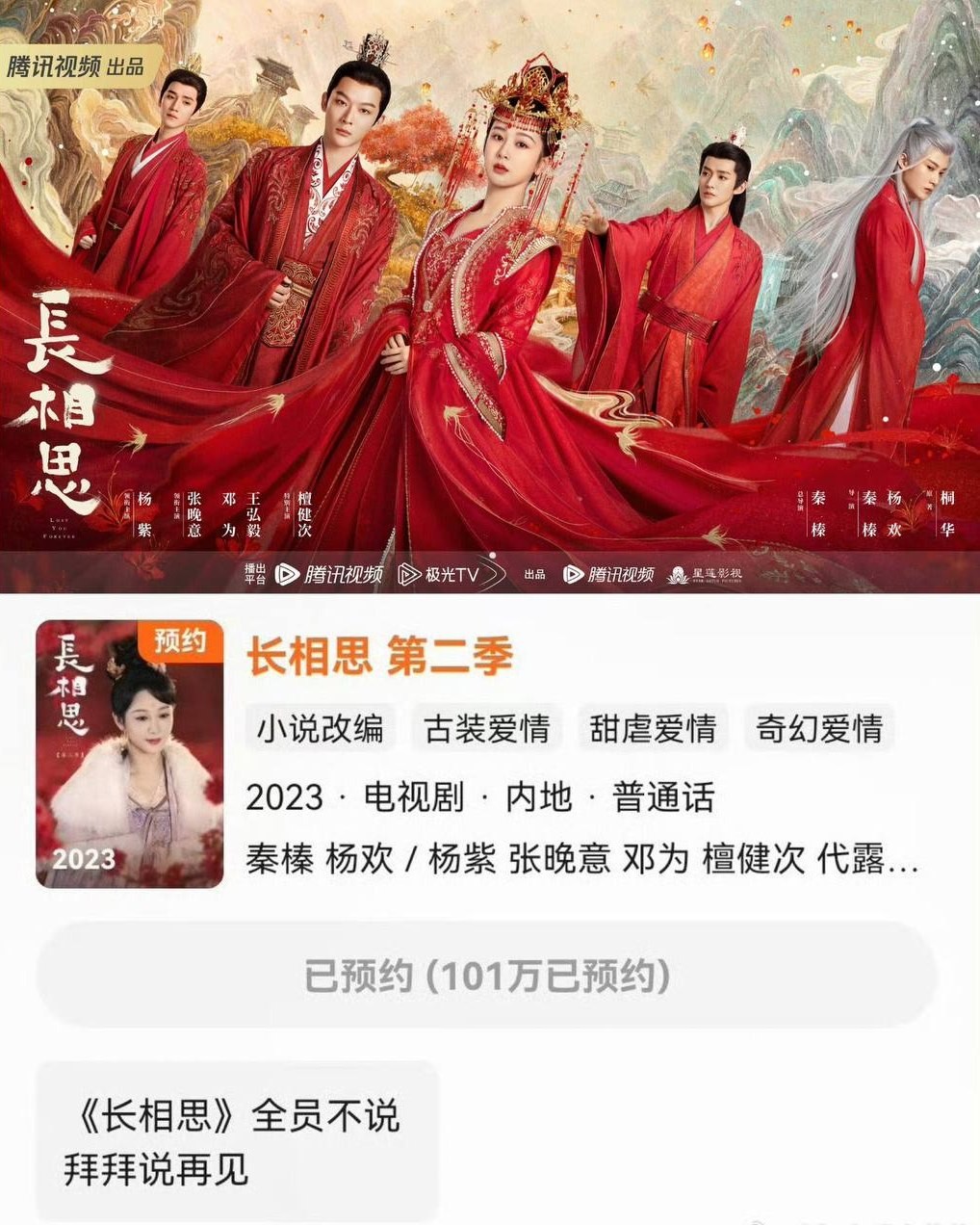Browse the 奇幻爱情 tag
Viewport: 980px width, 1225px height.
pos(819,729)
